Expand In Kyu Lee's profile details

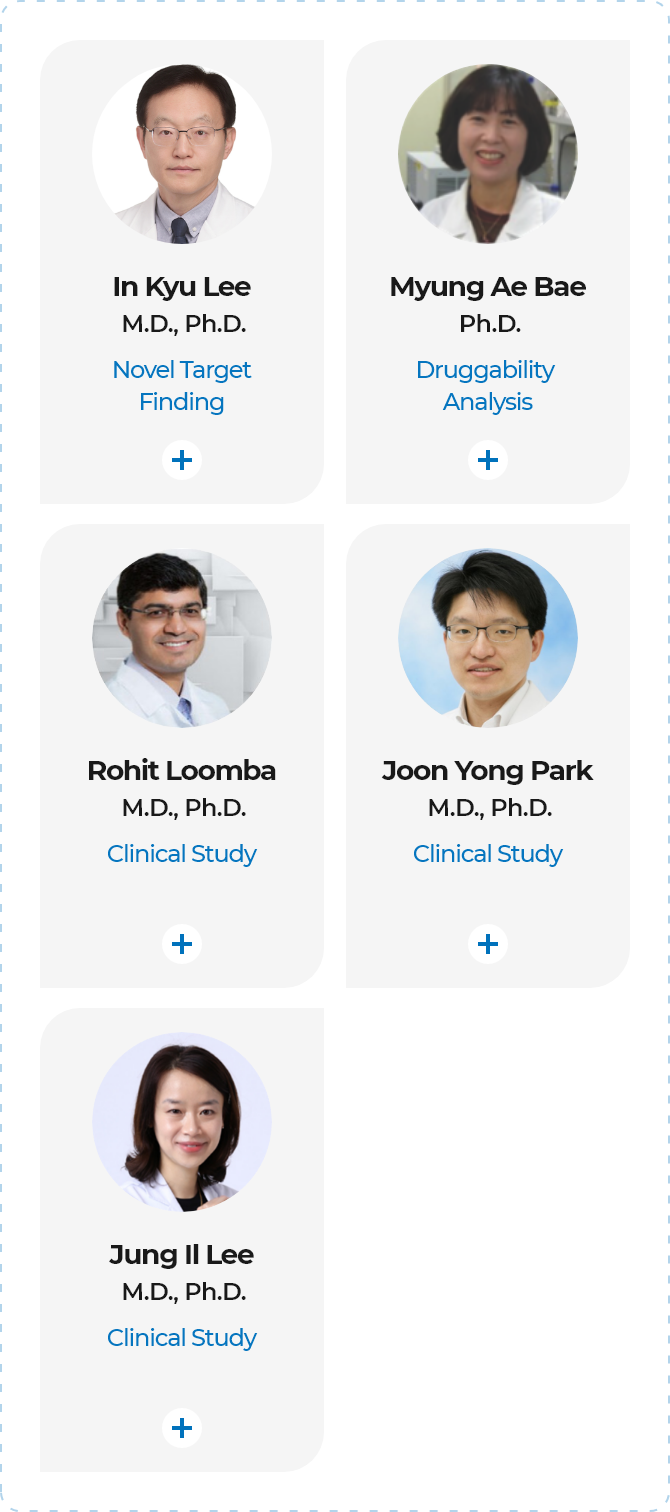point(182,460)
